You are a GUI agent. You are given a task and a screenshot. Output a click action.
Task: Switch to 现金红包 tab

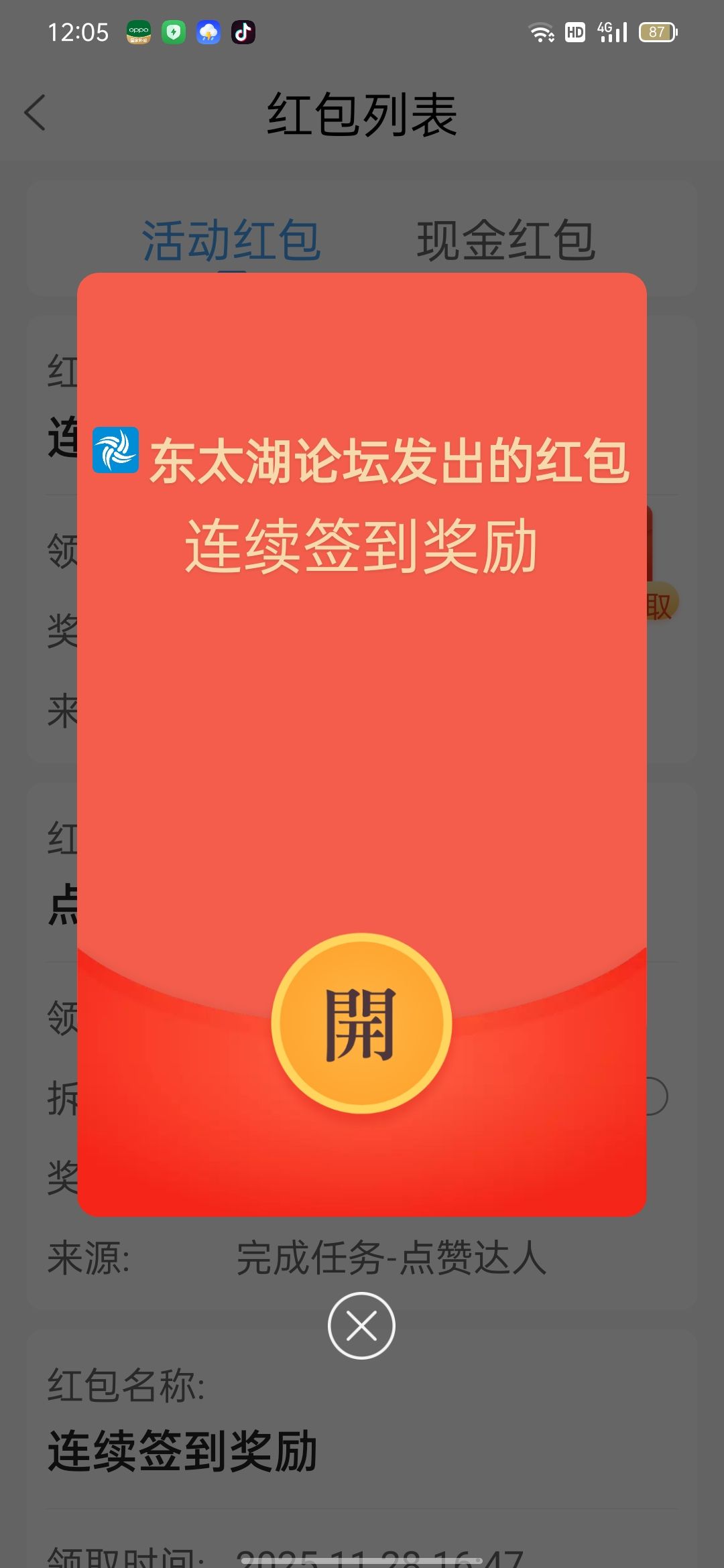[x=506, y=240]
